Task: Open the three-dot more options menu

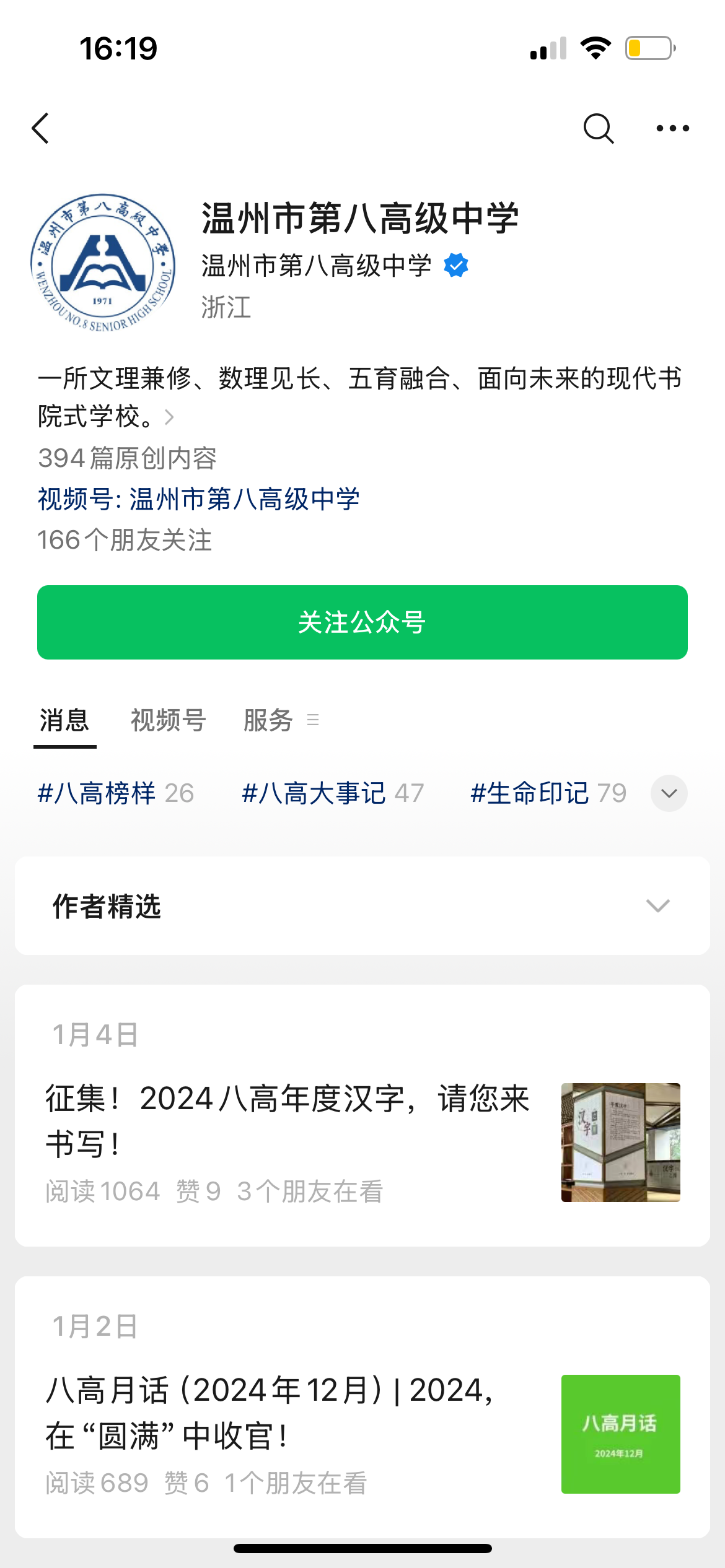Action: pyautogui.click(x=672, y=128)
